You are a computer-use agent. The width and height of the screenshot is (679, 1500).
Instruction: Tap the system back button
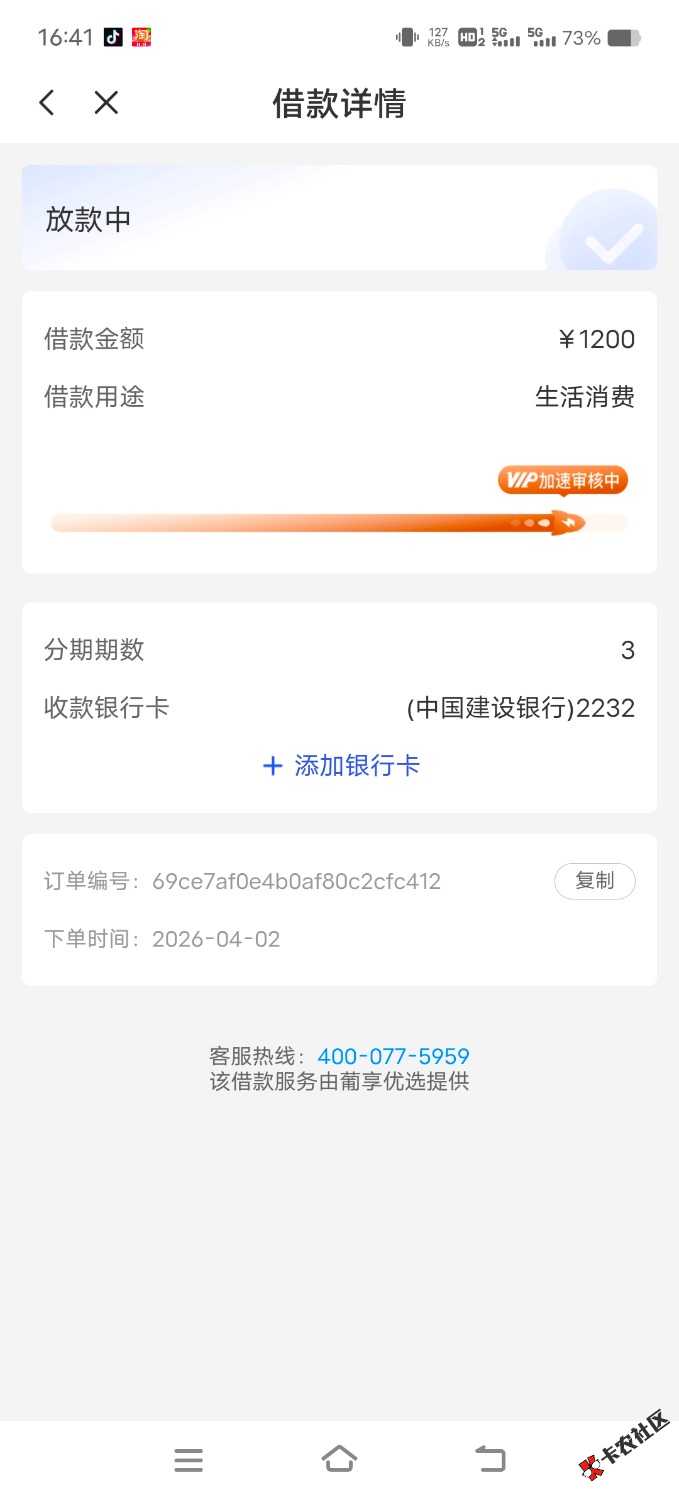tap(490, 1459)
